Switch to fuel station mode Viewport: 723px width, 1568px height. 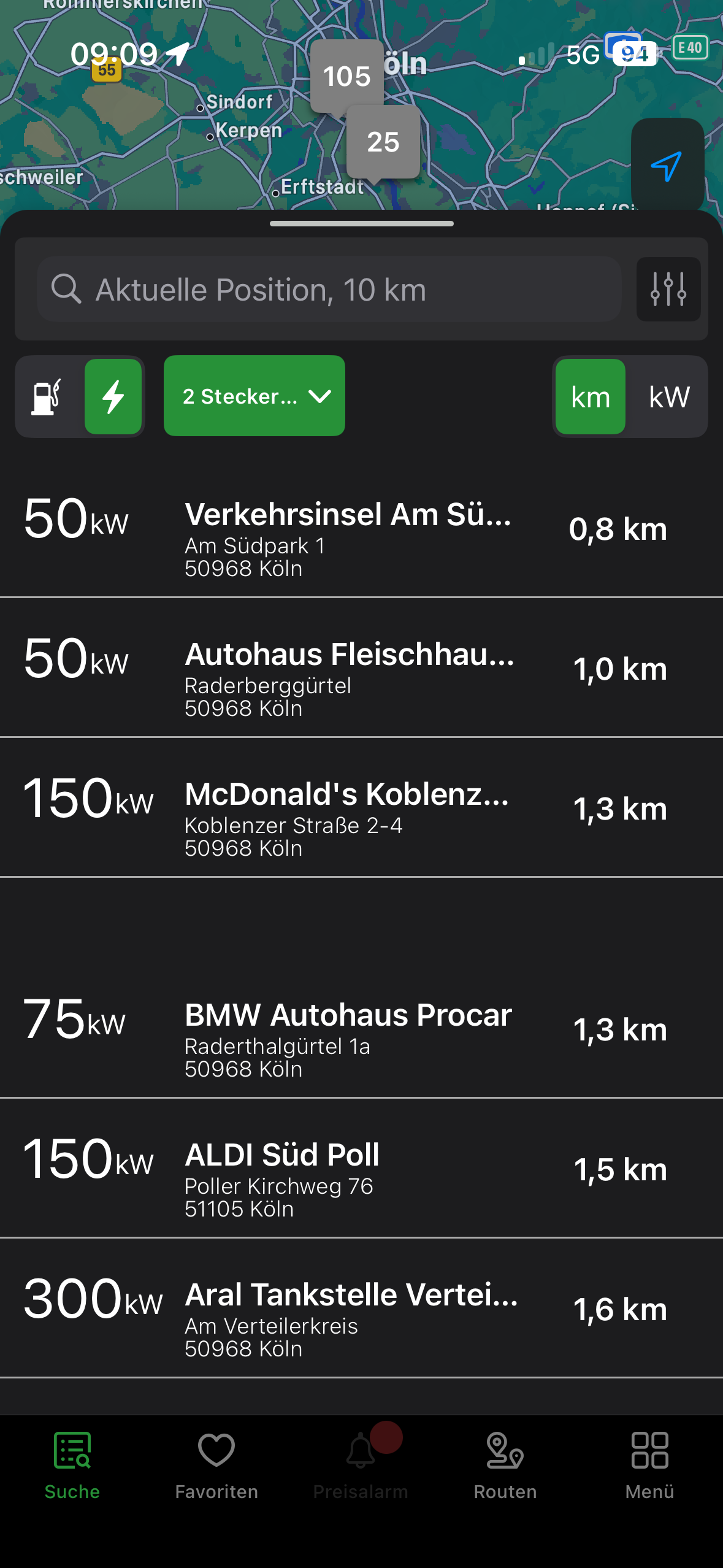pos(48,397)
